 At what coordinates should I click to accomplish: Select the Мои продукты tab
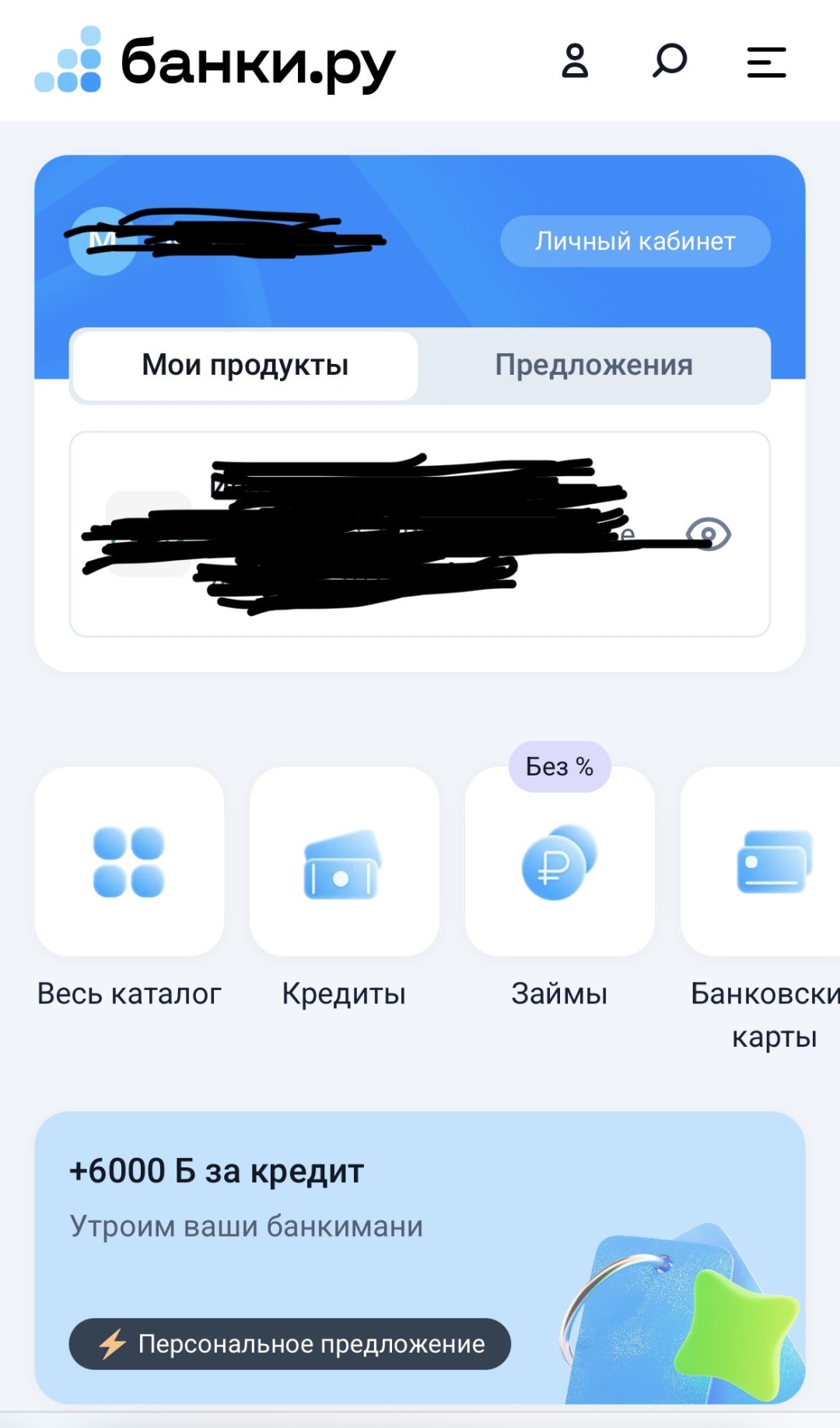click(x=244, y=365)
